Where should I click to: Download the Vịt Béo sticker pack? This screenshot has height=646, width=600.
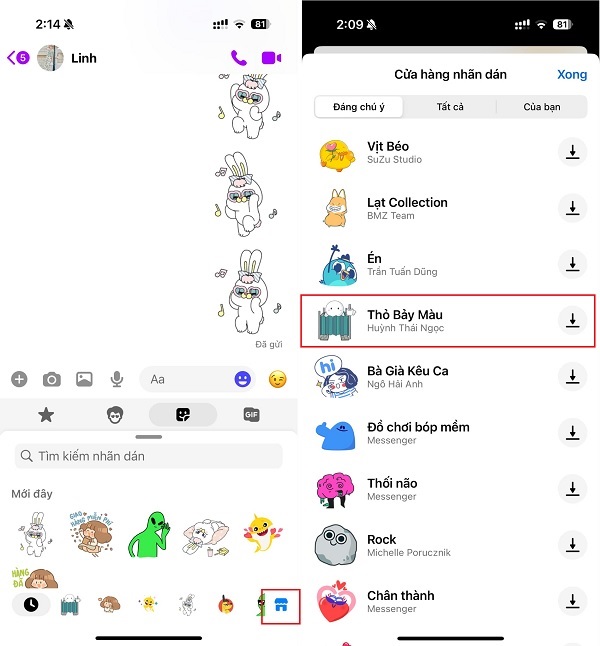click(572, 152)
